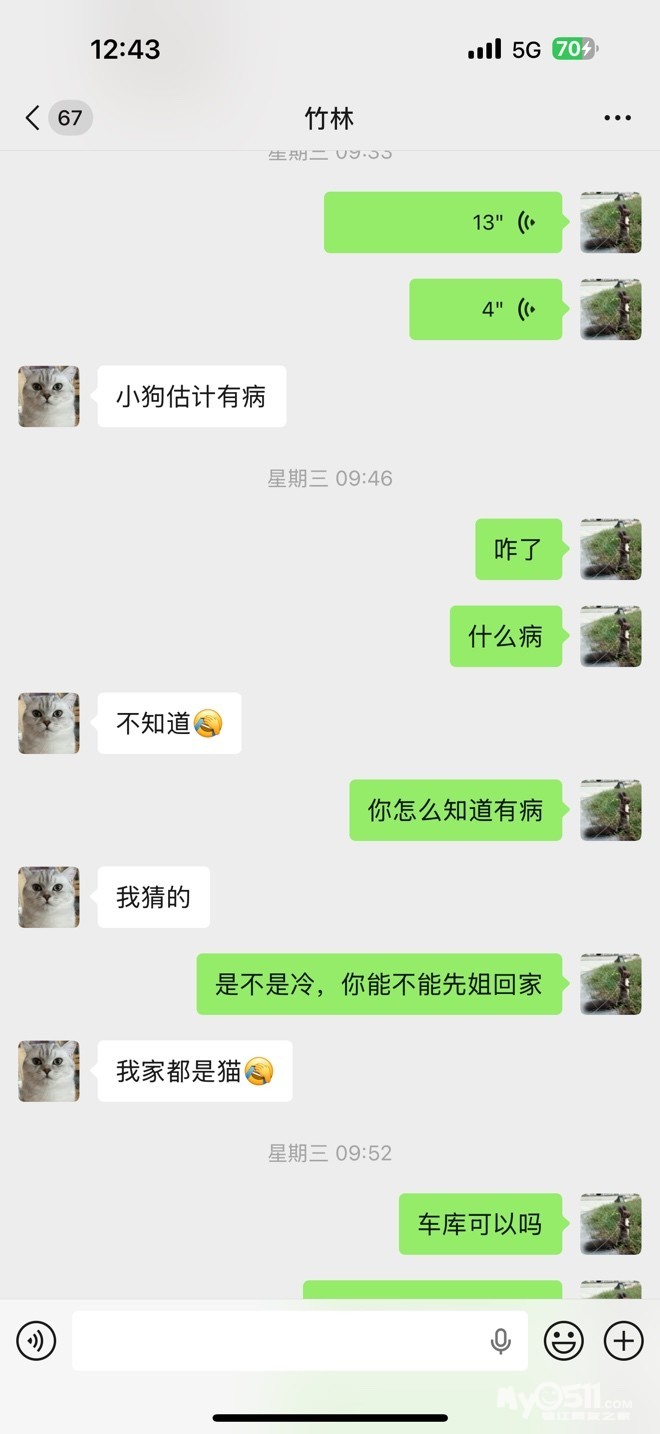
Task: Start dictation with the microphone icon
Action: (501, 1341)
